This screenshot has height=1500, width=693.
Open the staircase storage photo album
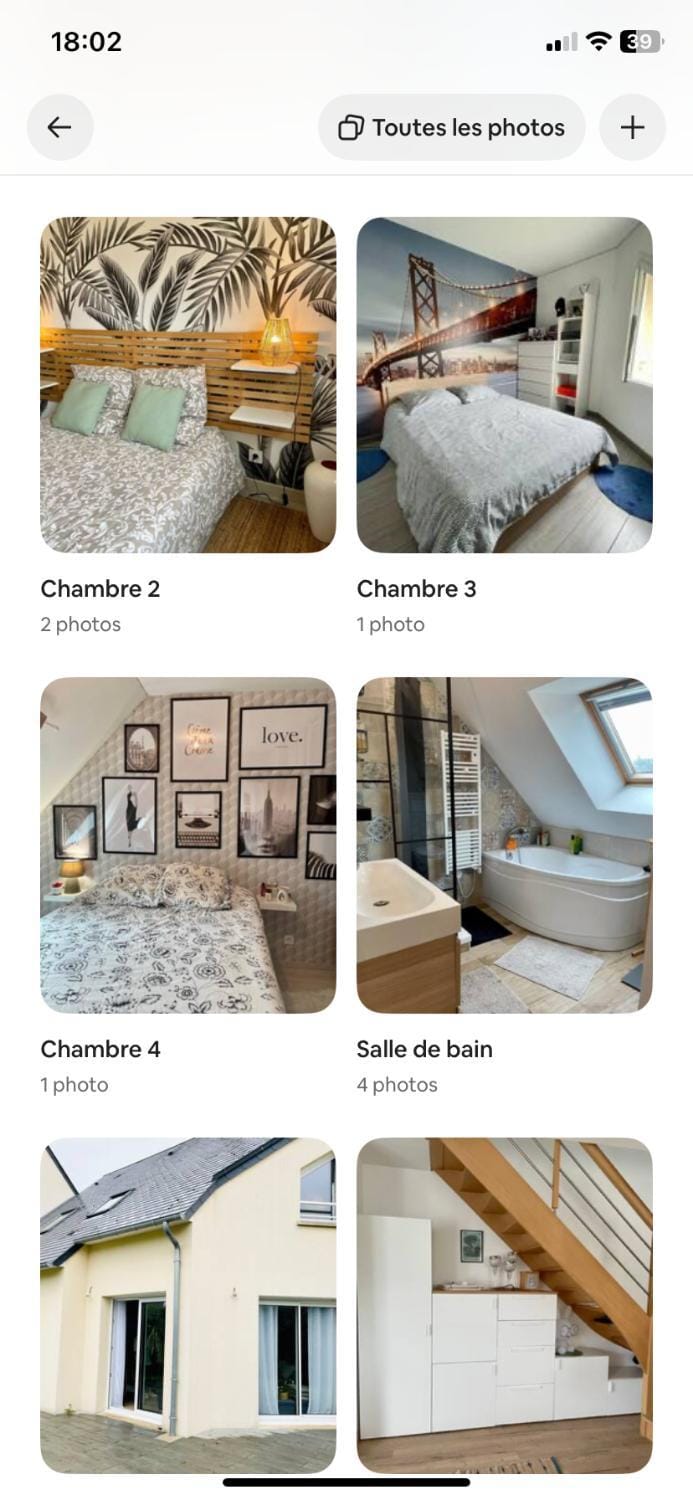tap(504, 1305)
